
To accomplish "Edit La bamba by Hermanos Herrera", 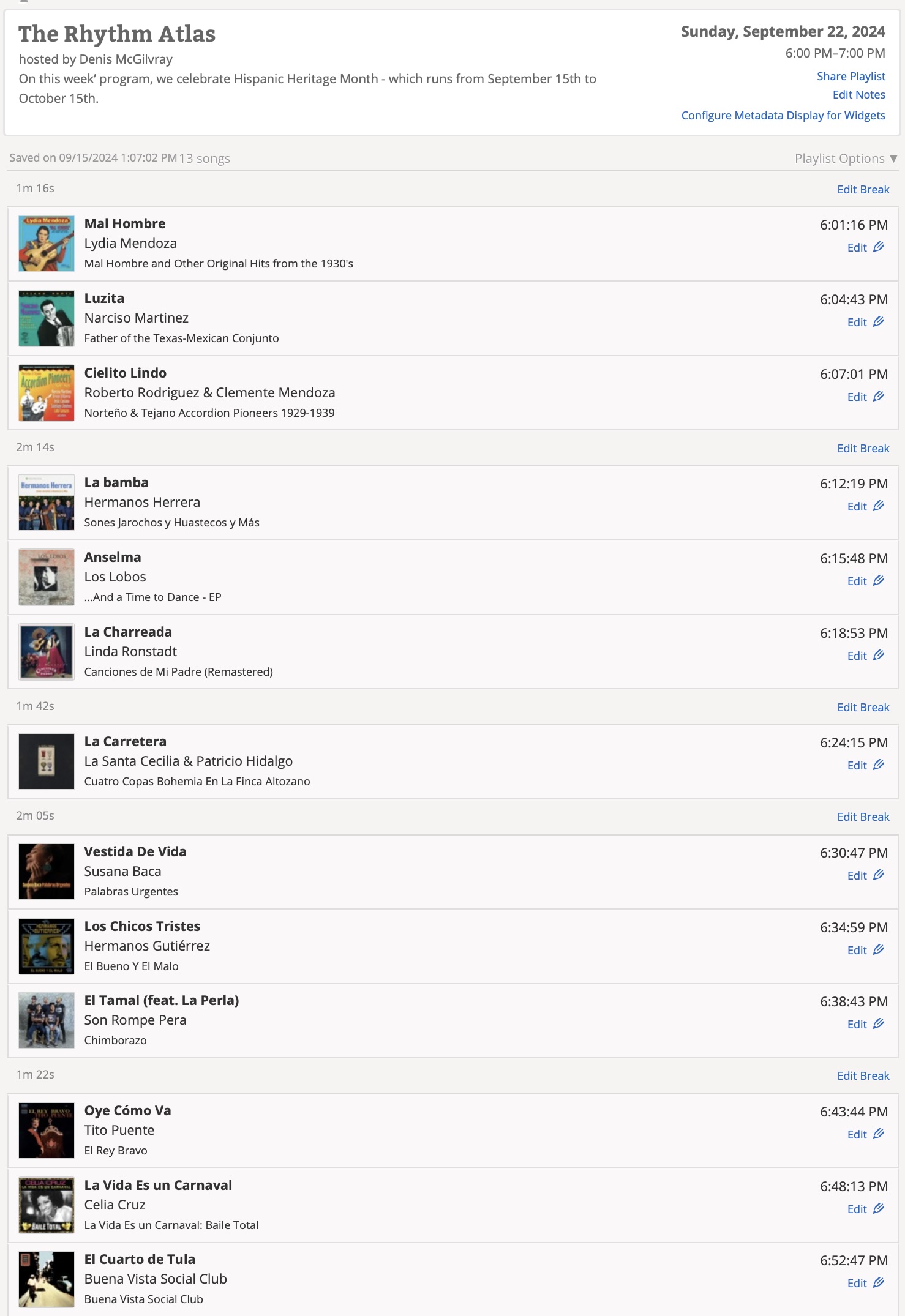I will (865, 506).
